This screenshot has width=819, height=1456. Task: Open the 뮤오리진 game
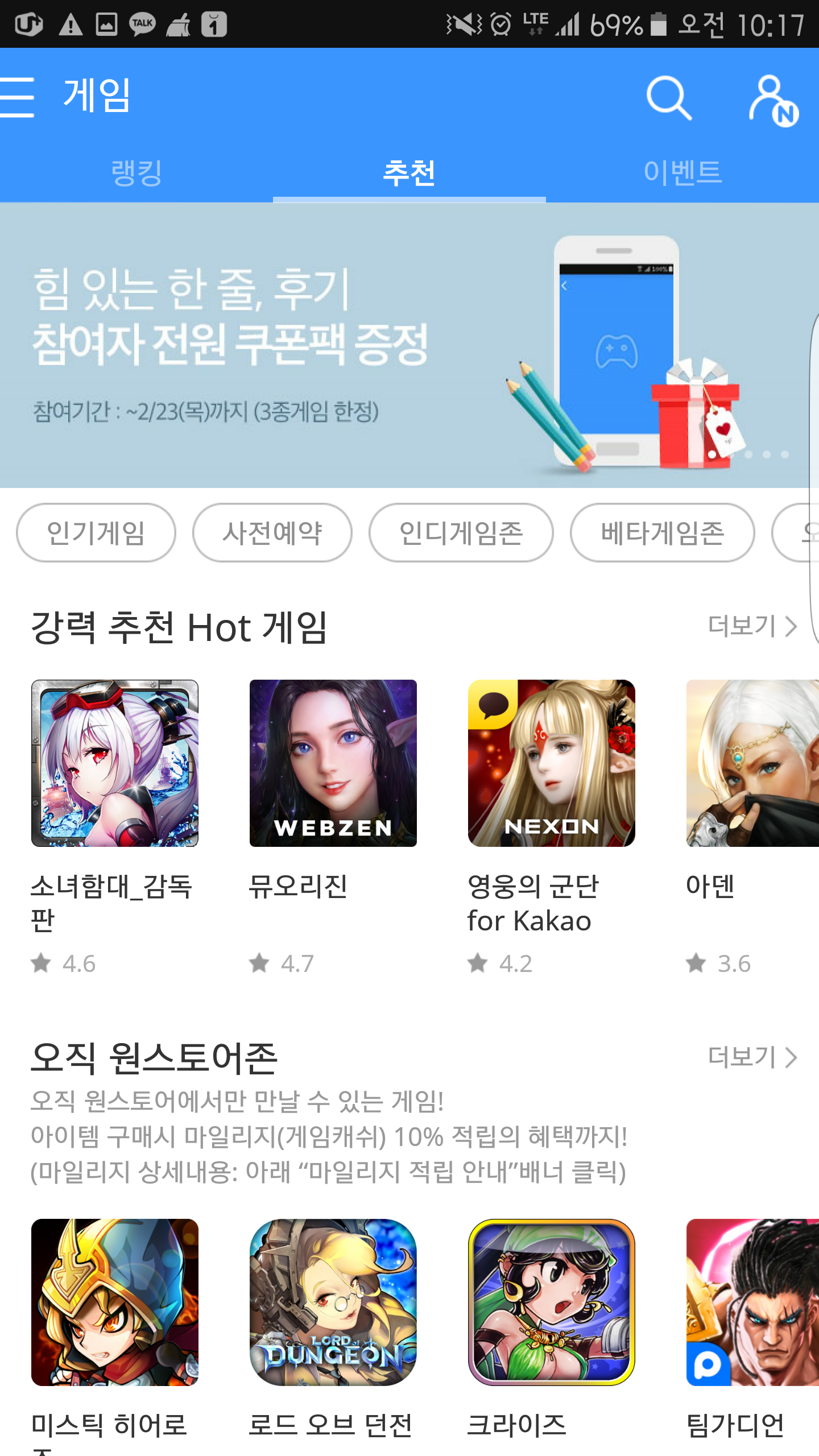333,763
